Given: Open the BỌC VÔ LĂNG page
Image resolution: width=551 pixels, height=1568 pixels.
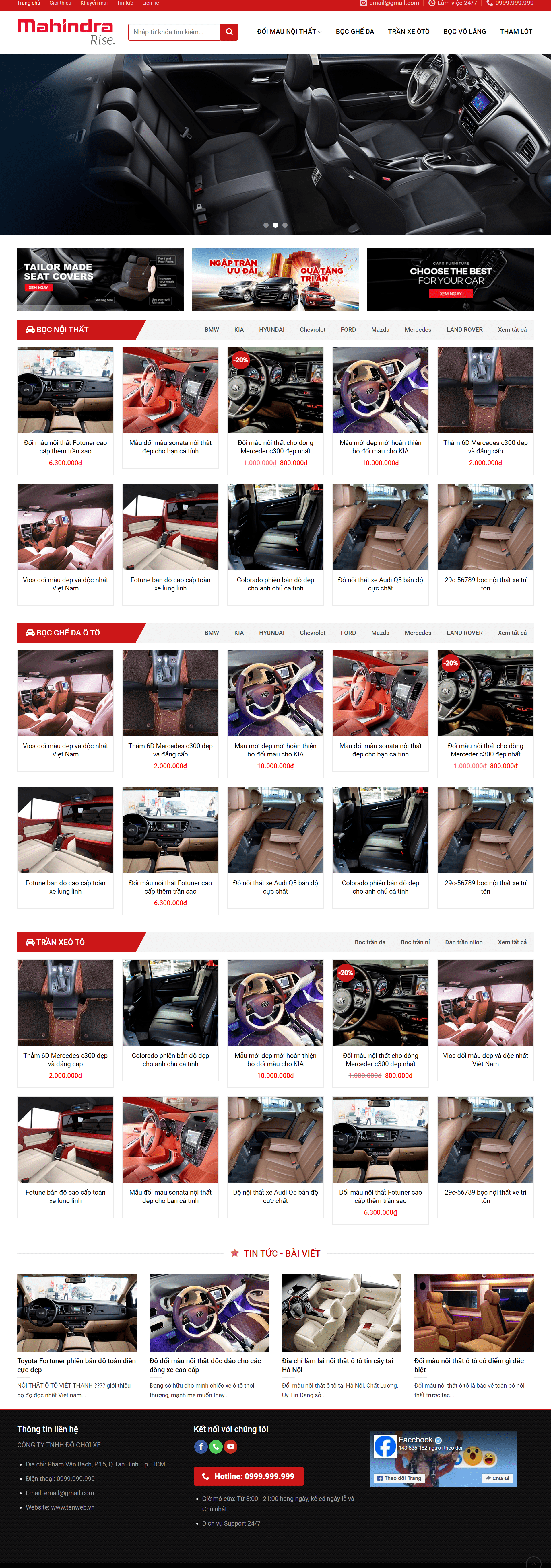Looking at the screenshot, I should coord(464,32).
